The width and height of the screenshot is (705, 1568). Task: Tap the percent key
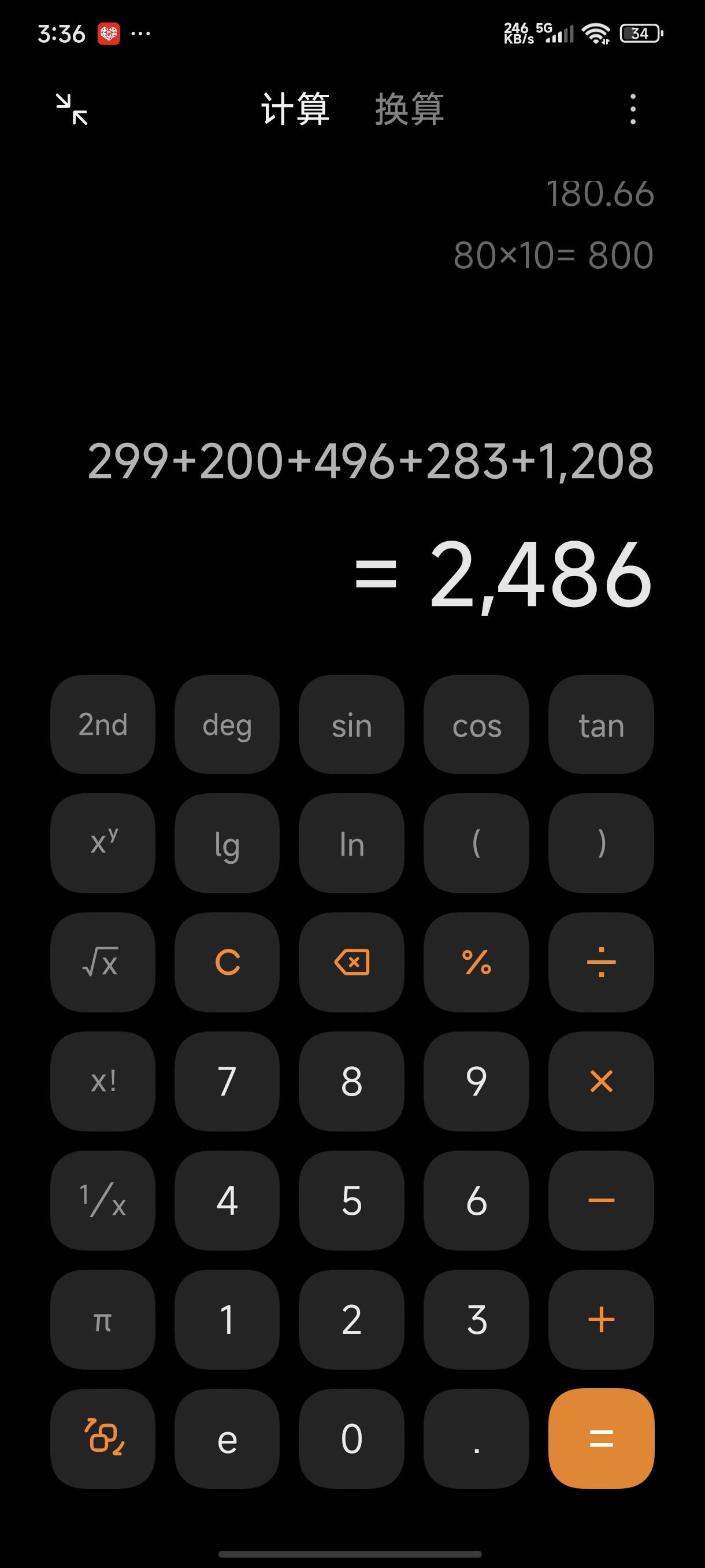476,961
